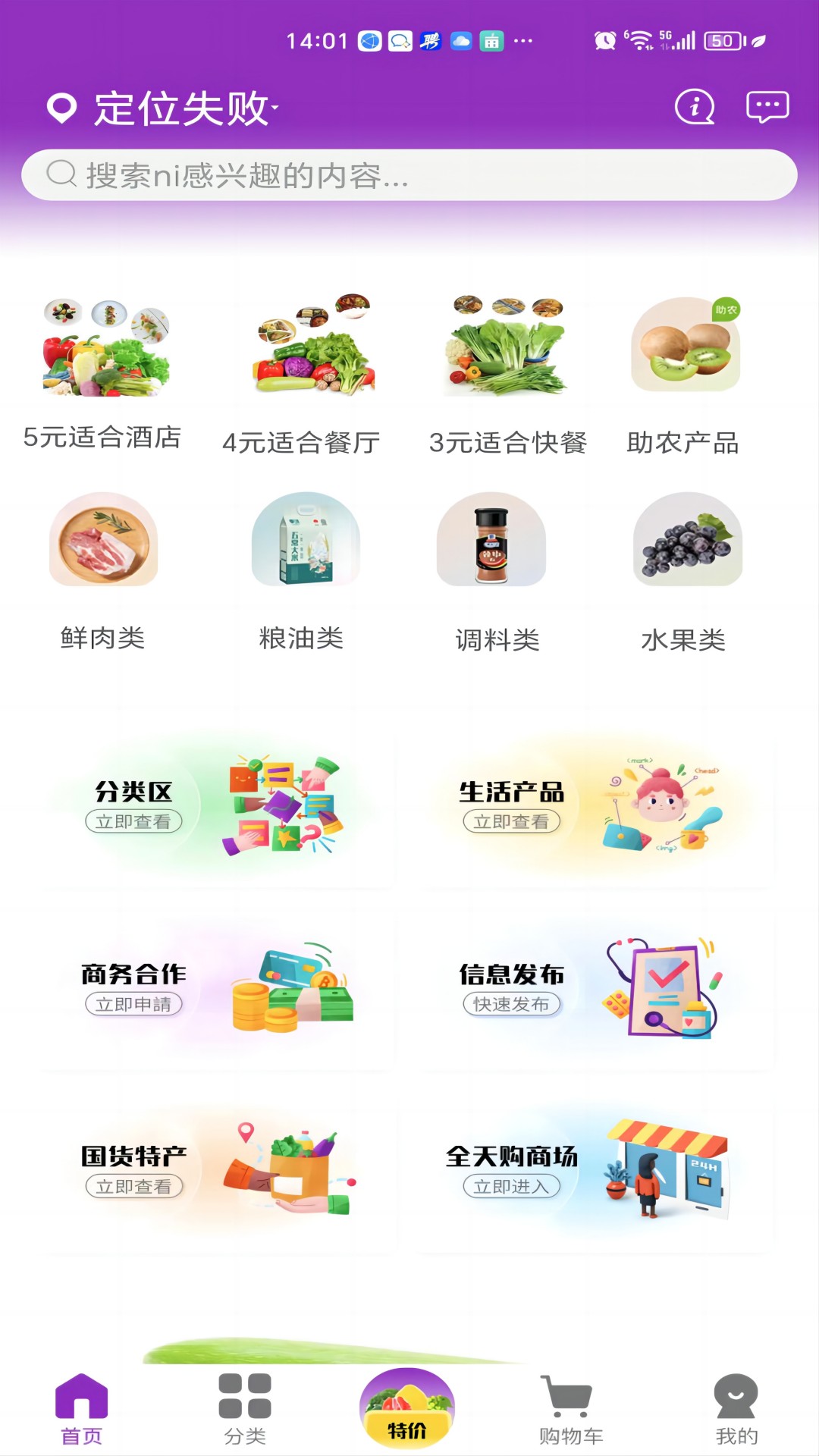819x1456 pixels.
Task: Open the 特价 deals tab
Action: 407,1410
